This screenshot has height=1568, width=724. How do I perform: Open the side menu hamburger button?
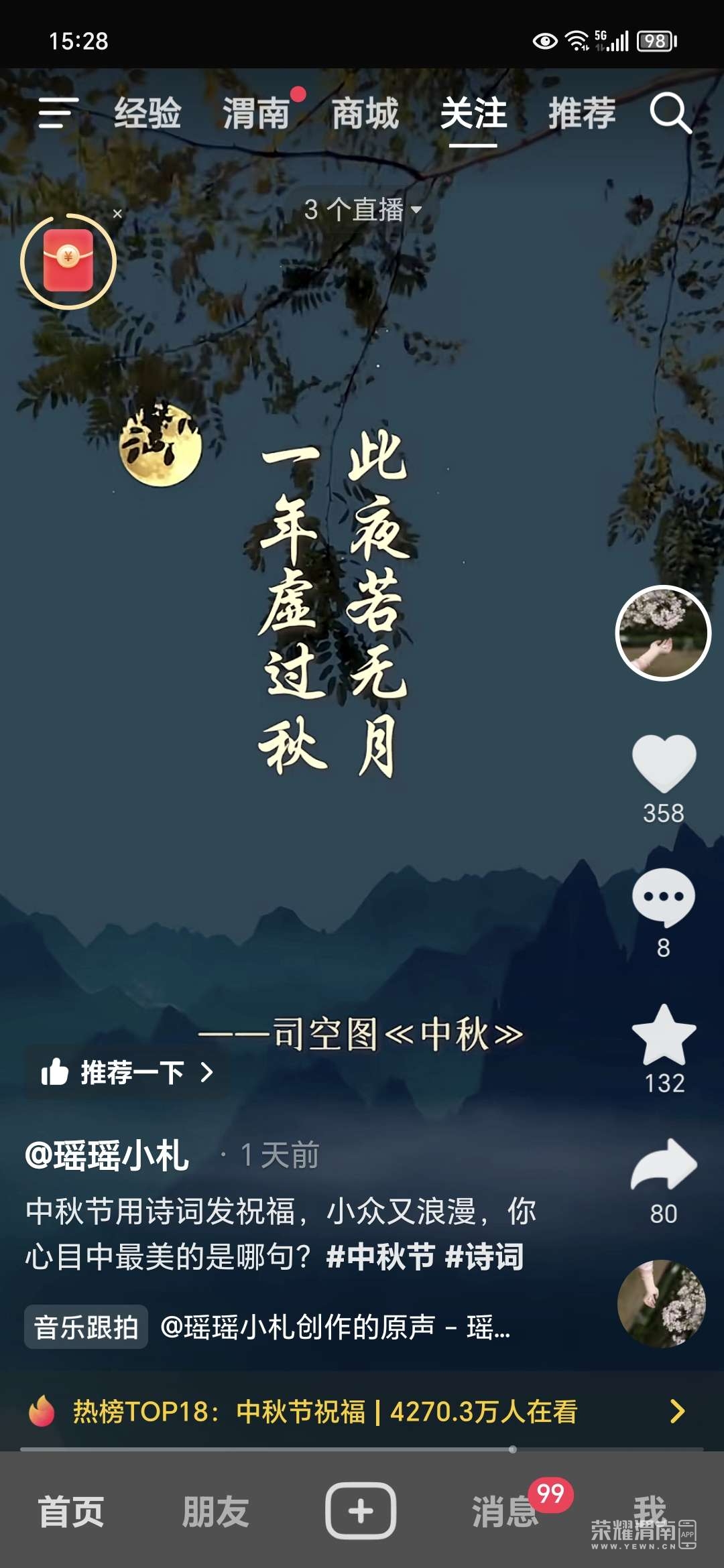(58, 113)
